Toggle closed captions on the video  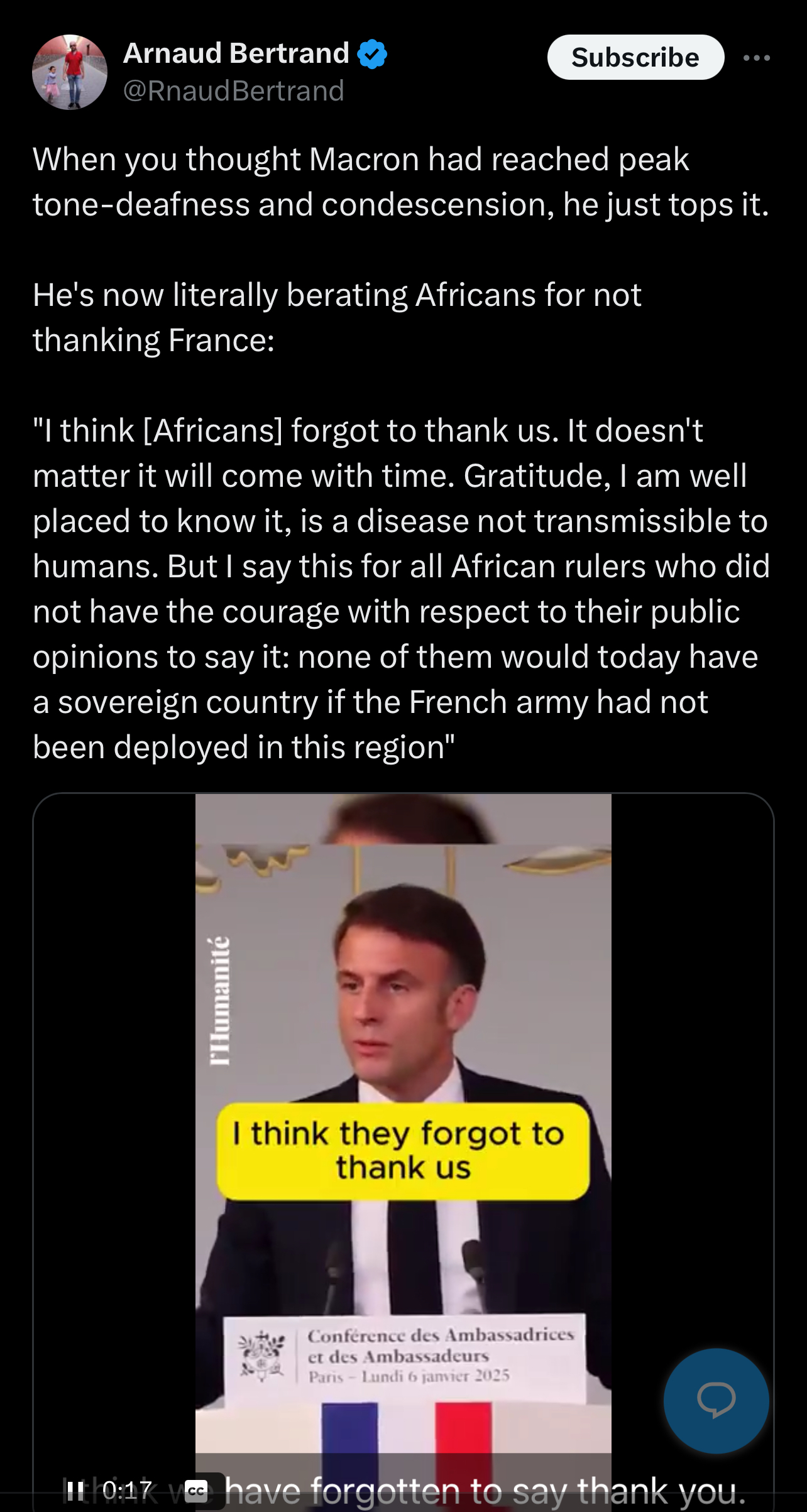(196, 1490)
